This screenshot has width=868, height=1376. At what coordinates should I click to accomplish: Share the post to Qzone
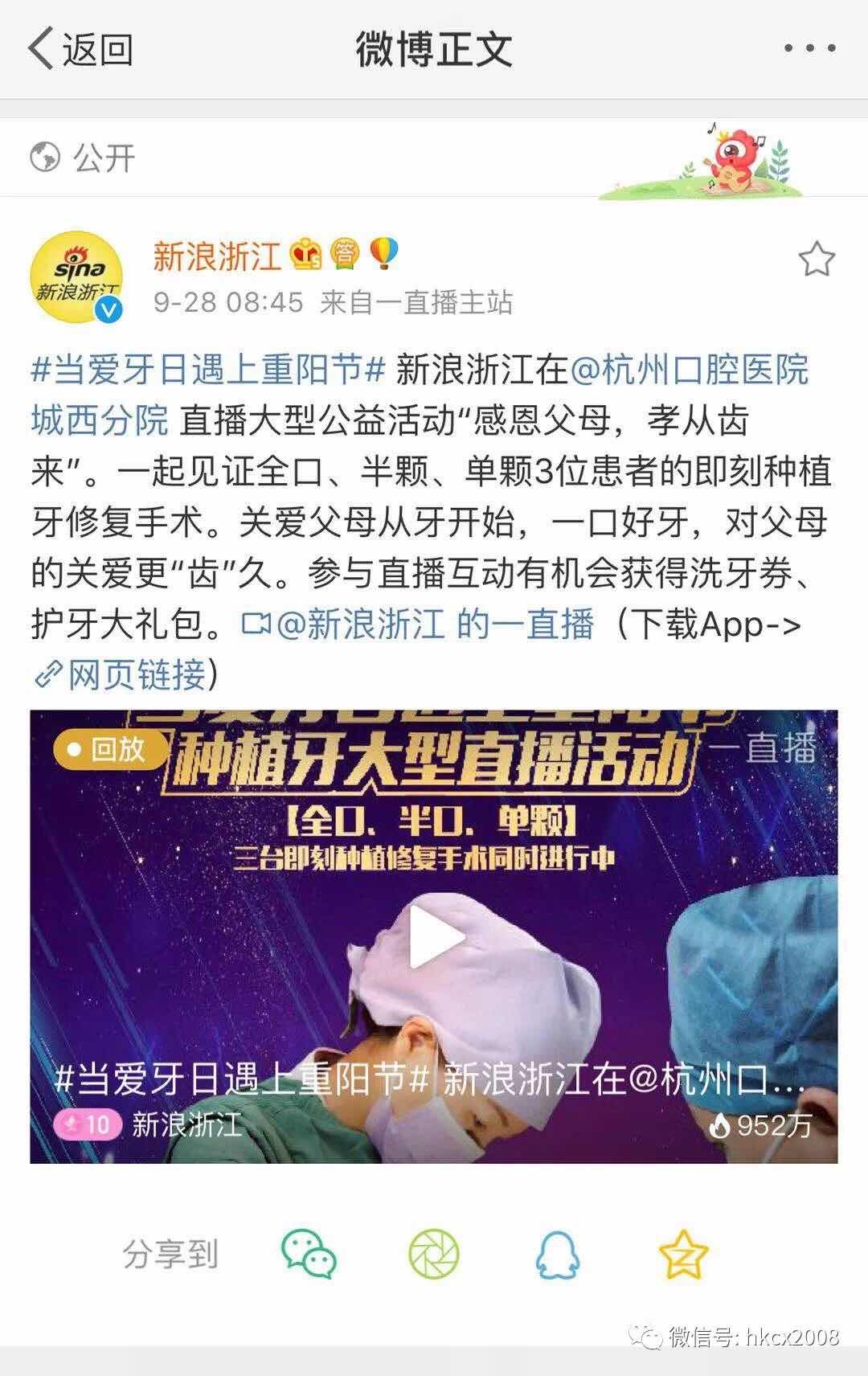(x=683, y=1254)
